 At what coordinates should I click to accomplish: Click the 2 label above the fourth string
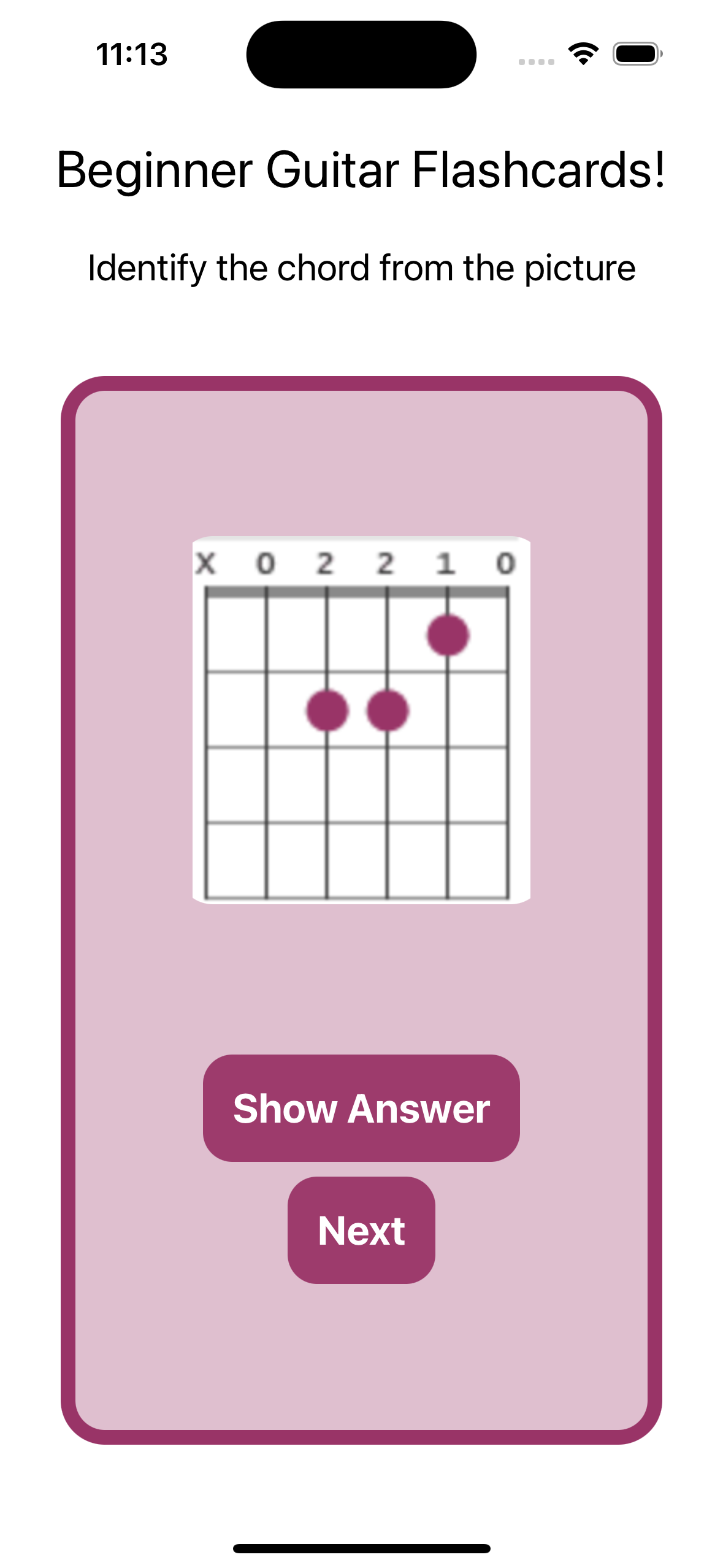click(x=385, y=561)
